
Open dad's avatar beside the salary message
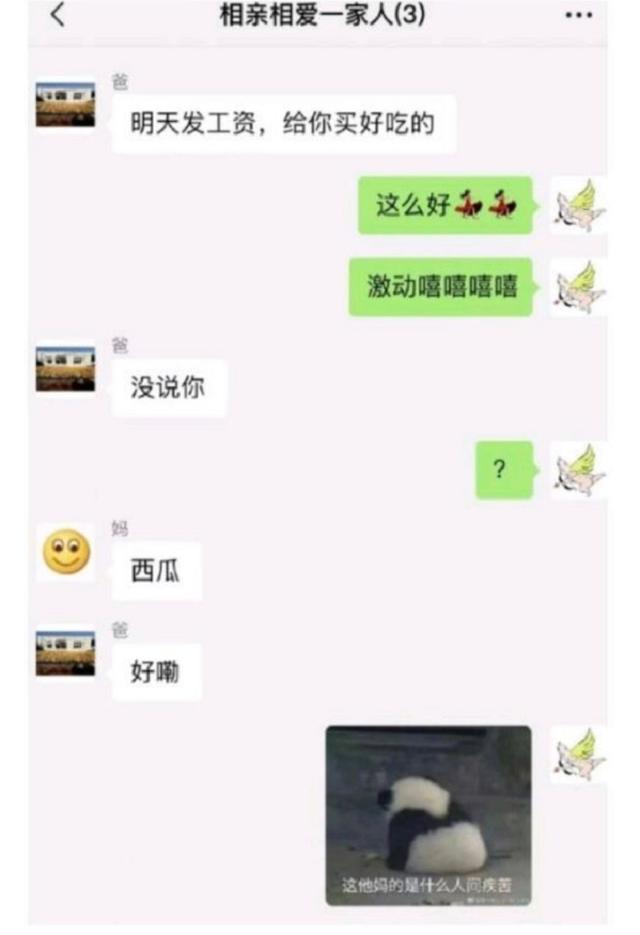coord(66,105)
